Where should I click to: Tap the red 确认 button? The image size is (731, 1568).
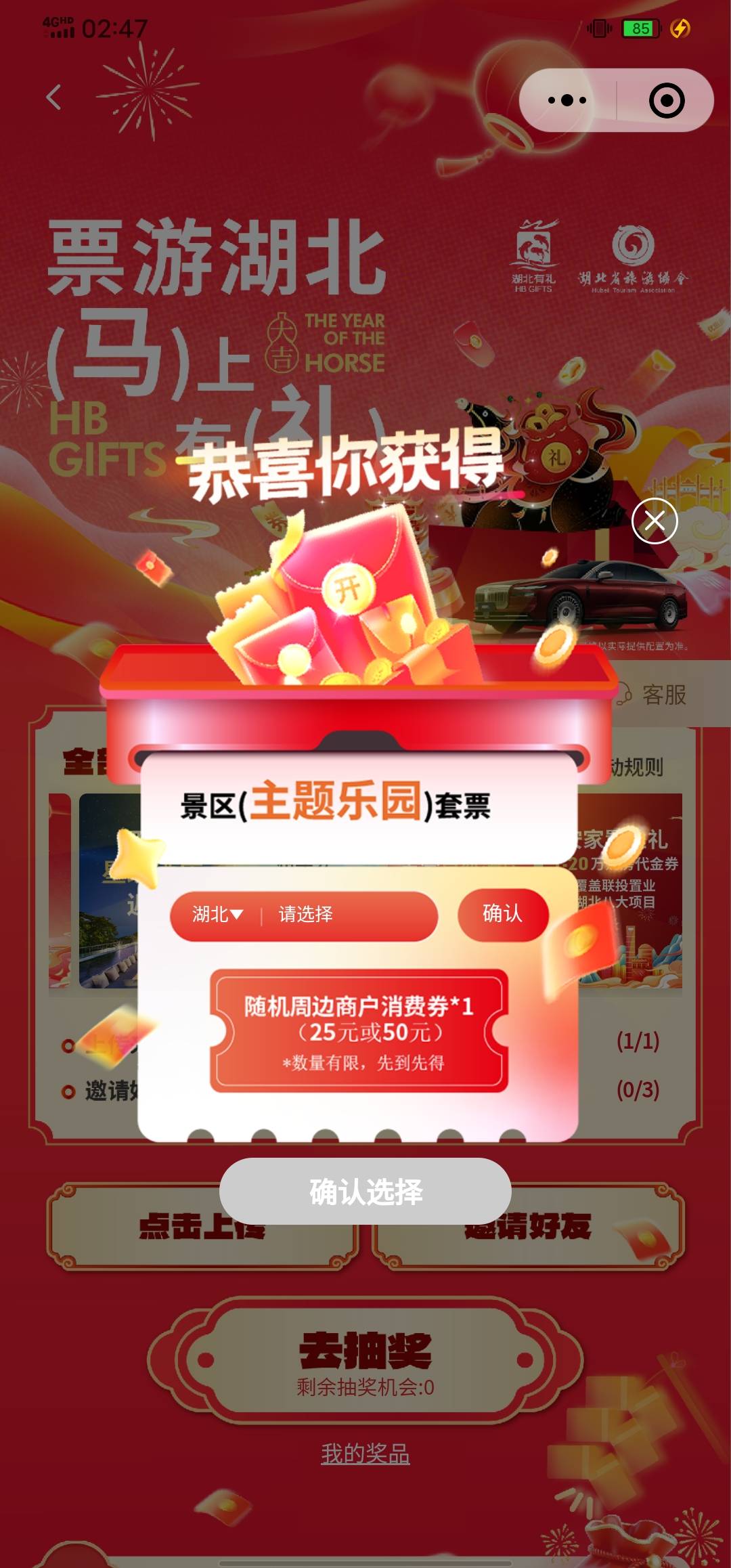[502, 914]
